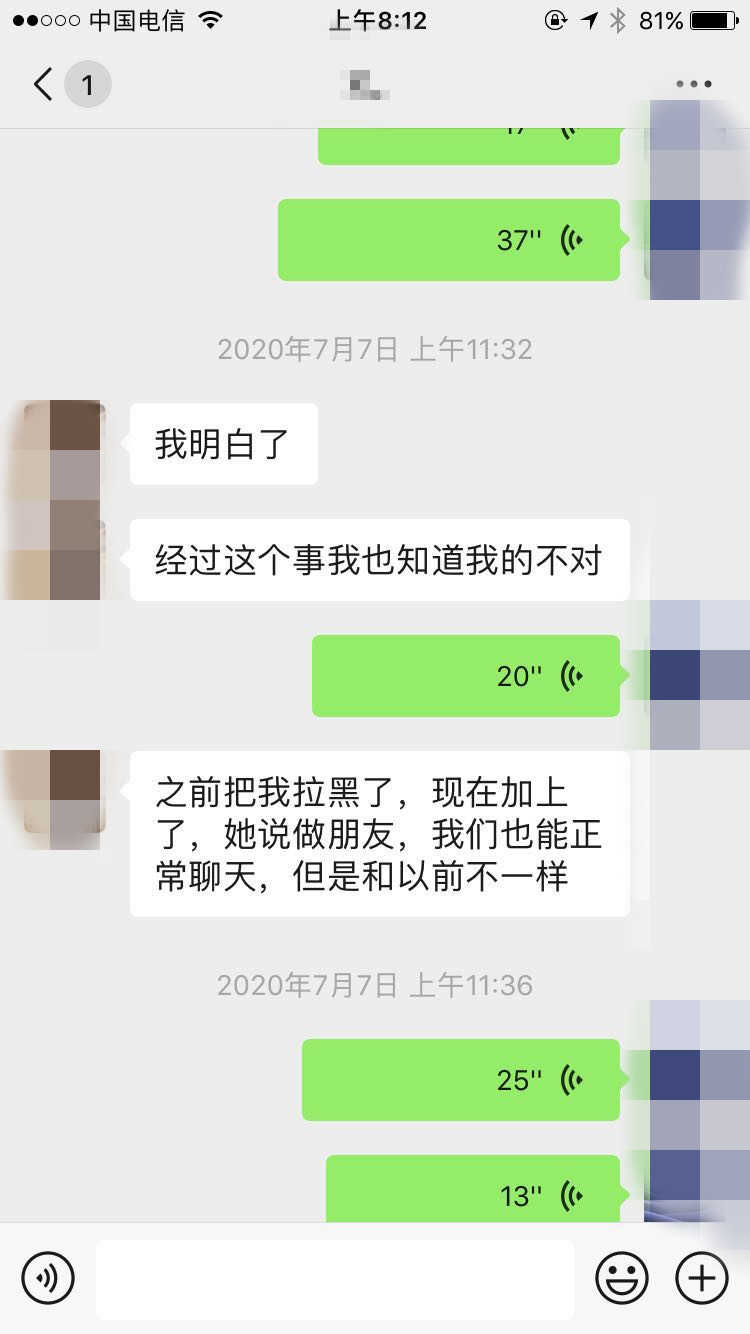The width and height of the screenshot is (750, 1334).
Task: Tap the timestamp '2020年7月7日 上午11:36'
Action: 375,985
